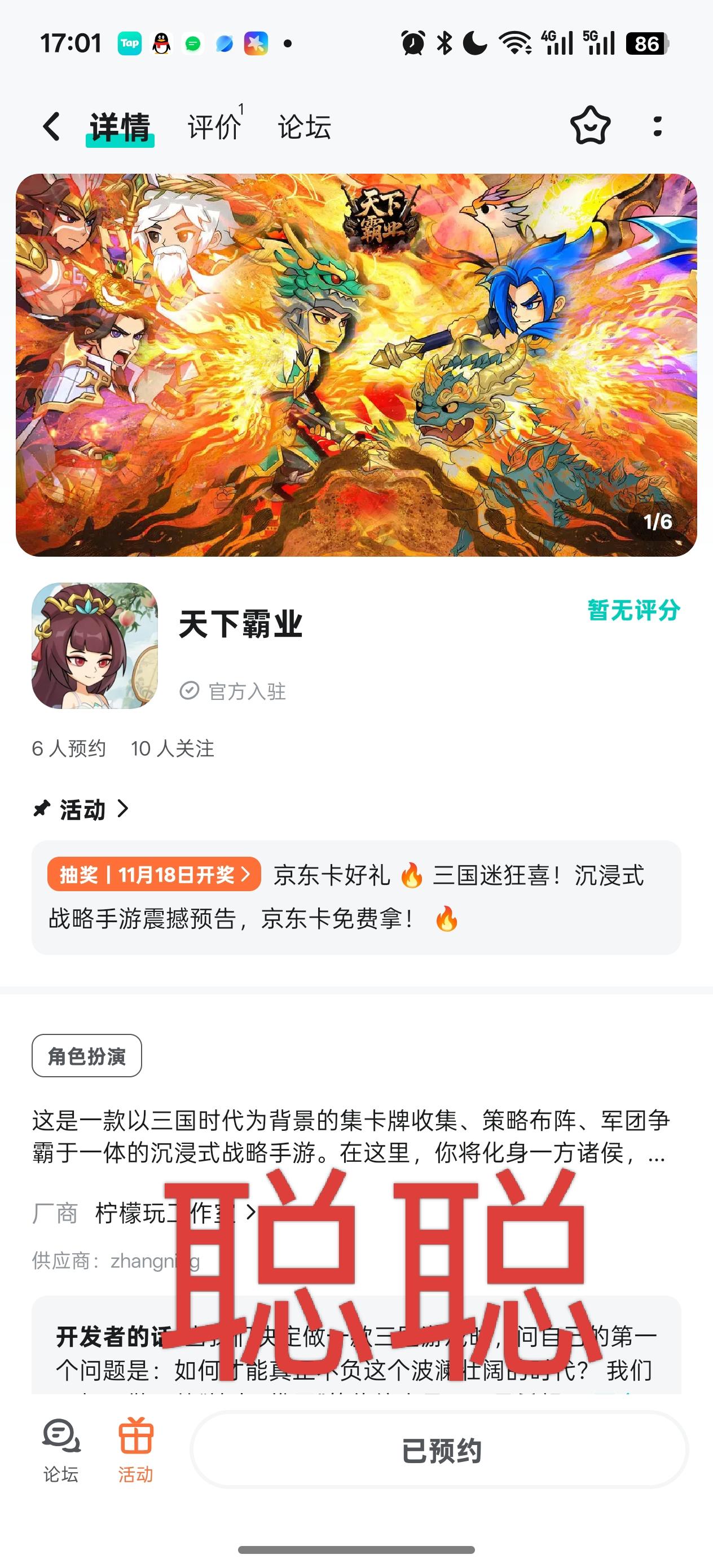Open the three-dot more options menu
713x1568 pixels.
[657, 126]
